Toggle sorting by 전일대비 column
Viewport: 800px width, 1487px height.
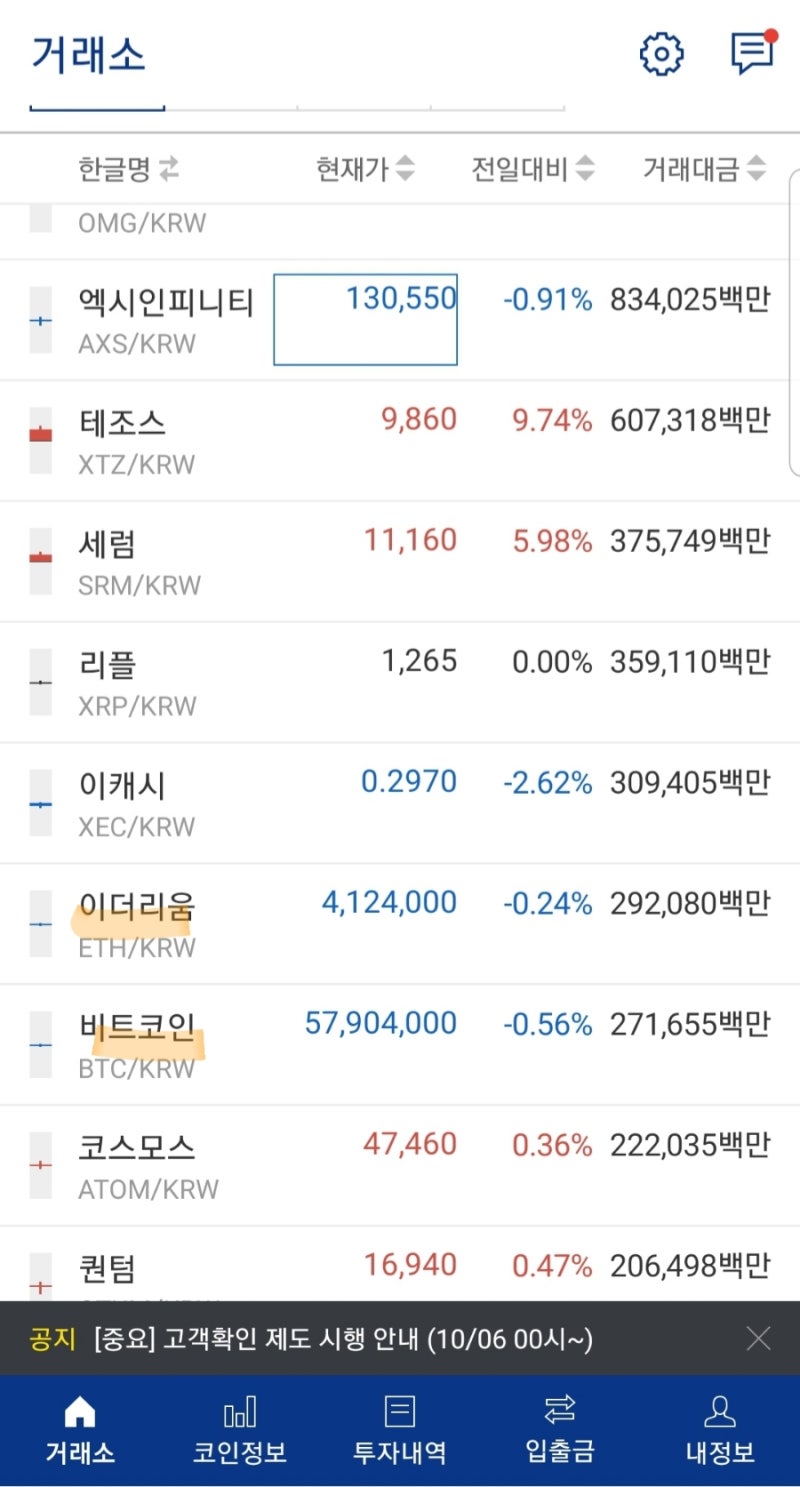(x=586, y=168)
